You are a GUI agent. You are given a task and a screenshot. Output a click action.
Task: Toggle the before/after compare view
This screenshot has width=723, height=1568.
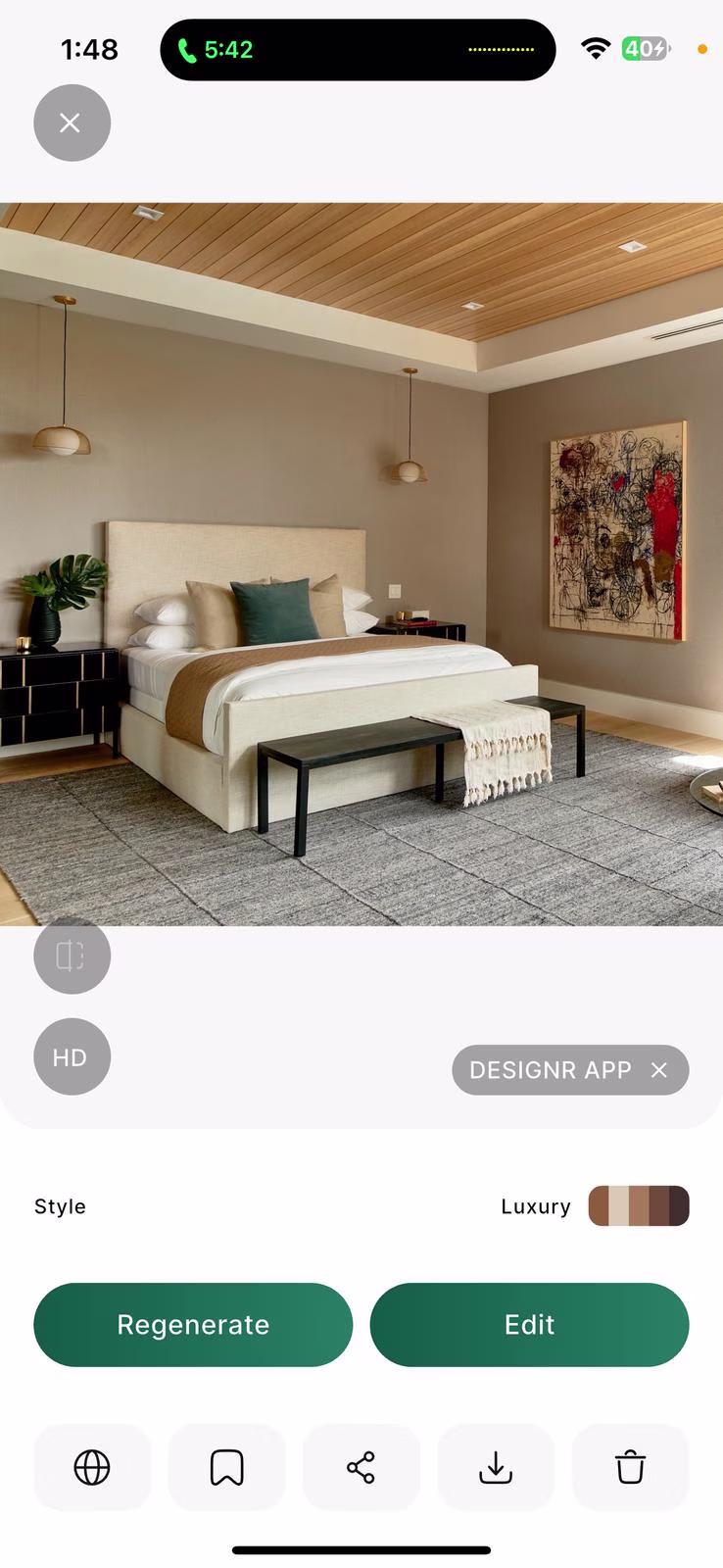tap(72, 955)
